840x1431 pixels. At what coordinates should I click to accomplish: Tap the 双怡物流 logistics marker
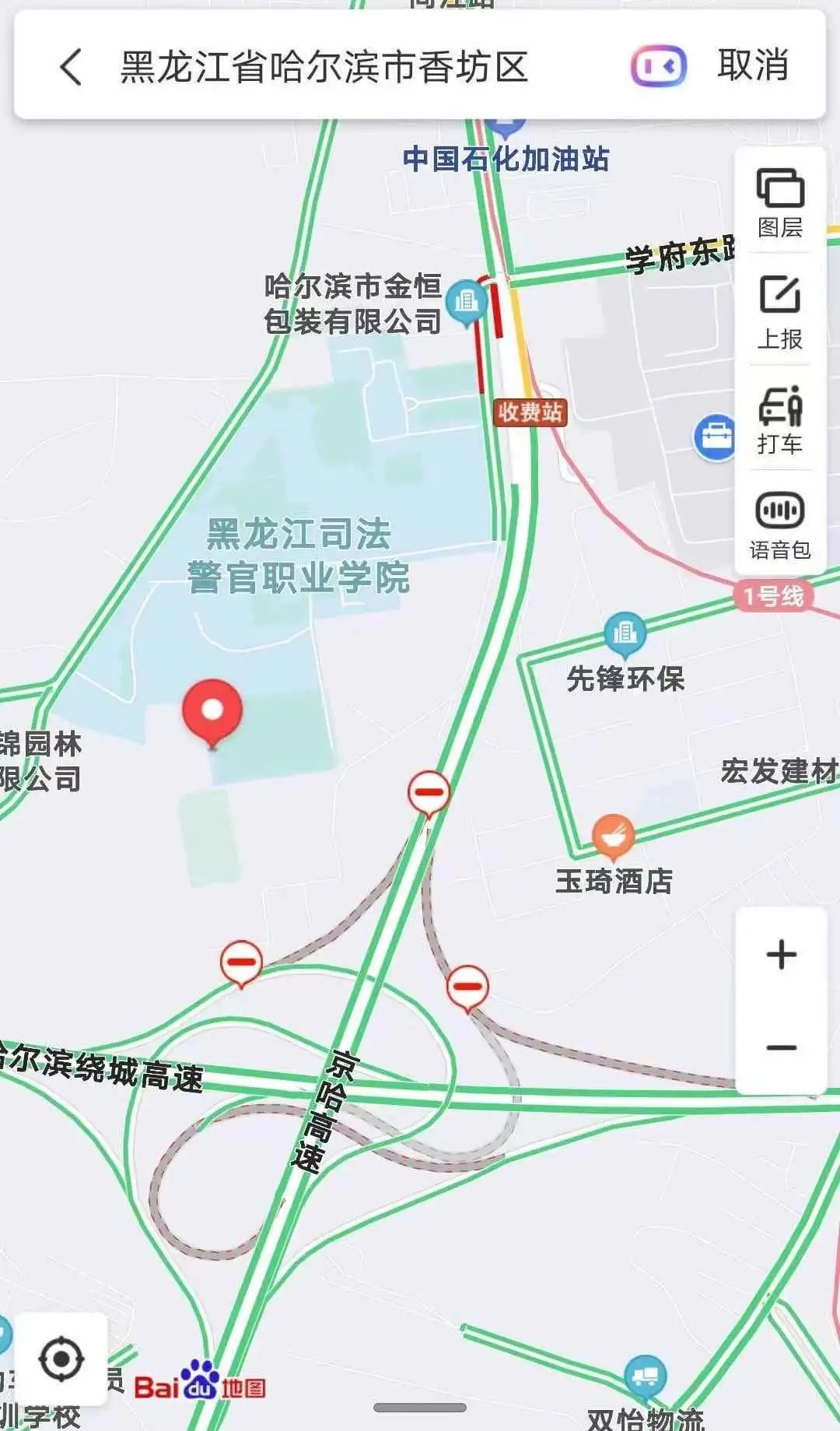[645, 1377]
